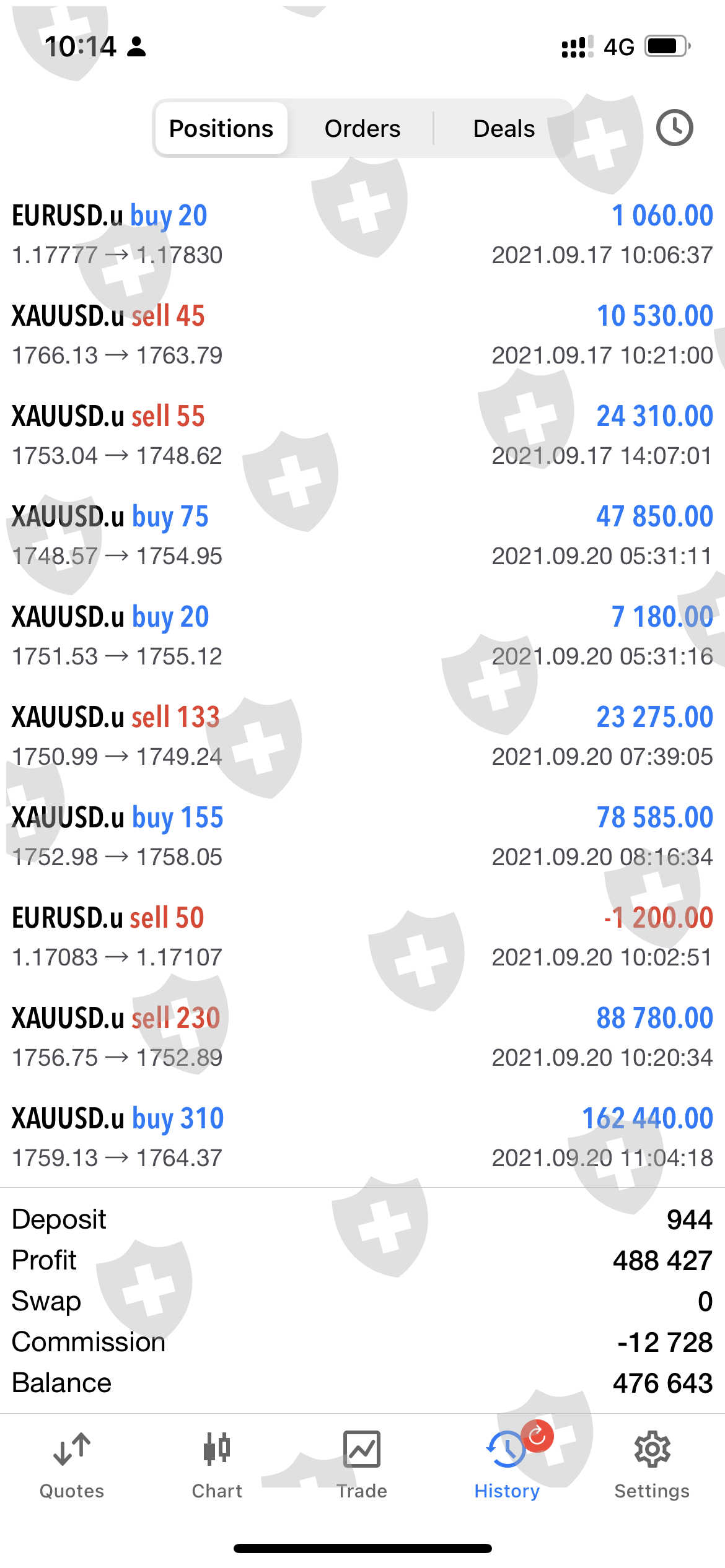Show details for XAUUSD.u sell 230
Screen dimensions: 725x1568
[362, 1037]
